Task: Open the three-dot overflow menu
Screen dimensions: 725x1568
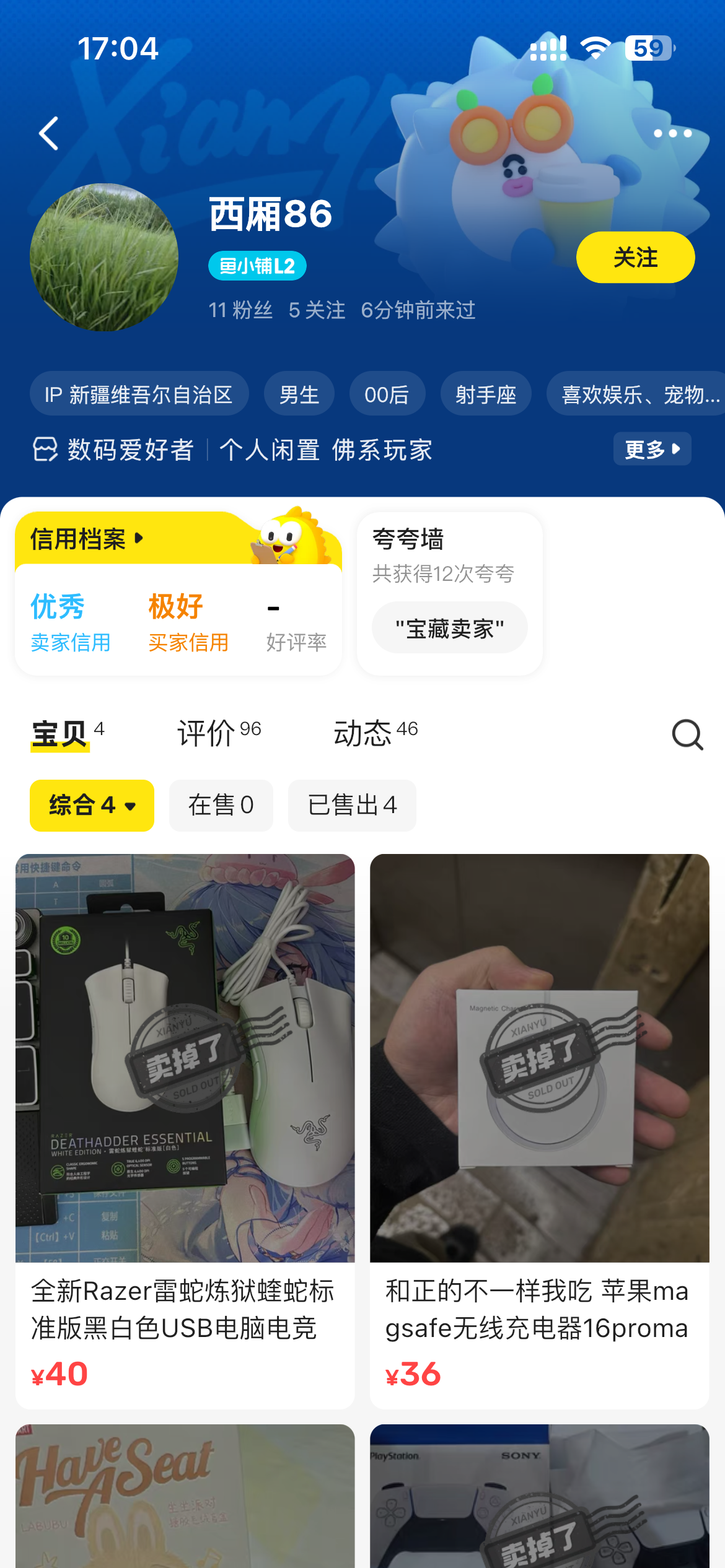Action: pos(672,133)
